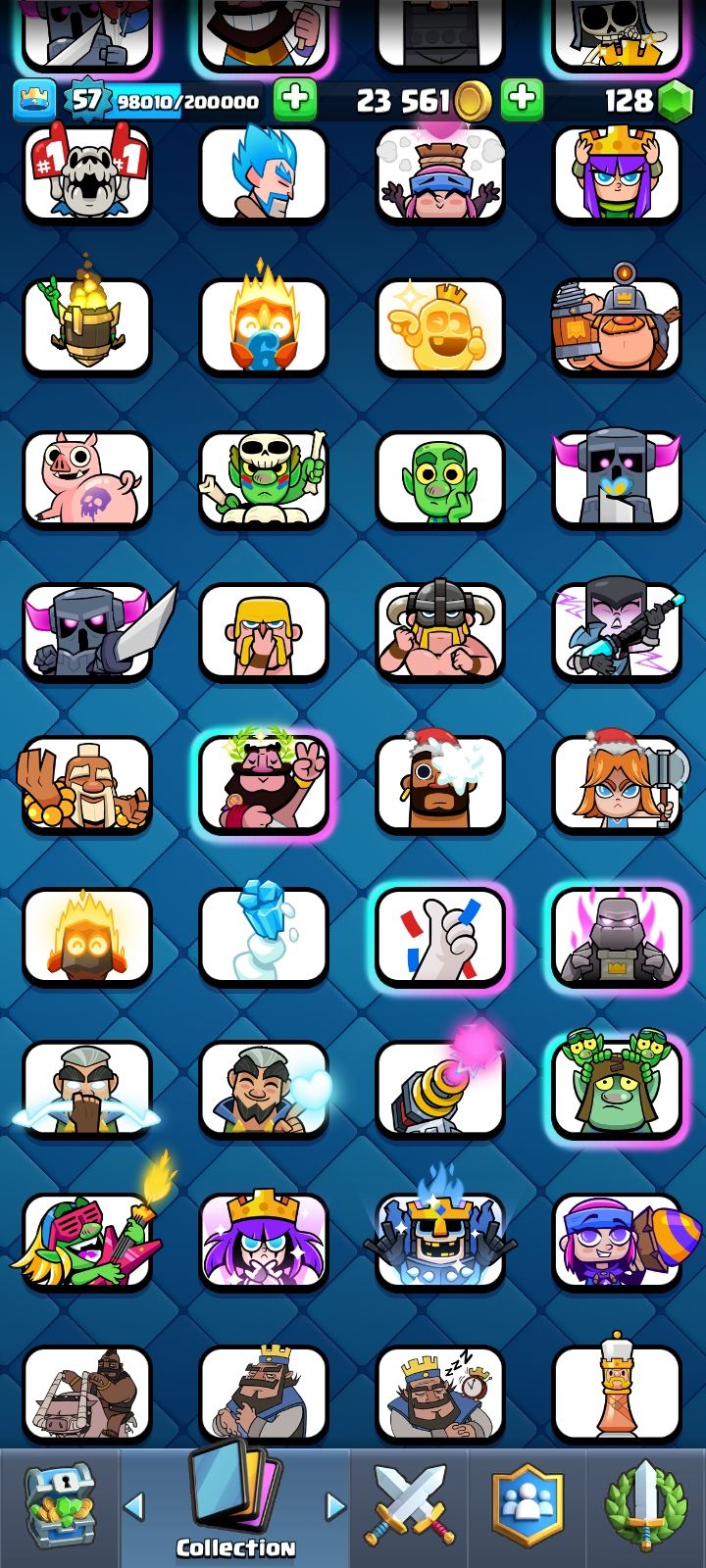The width and height of the screenshot is (706, 1568).
Task: Select the barbarian facepalm emote
Action: 264,632
